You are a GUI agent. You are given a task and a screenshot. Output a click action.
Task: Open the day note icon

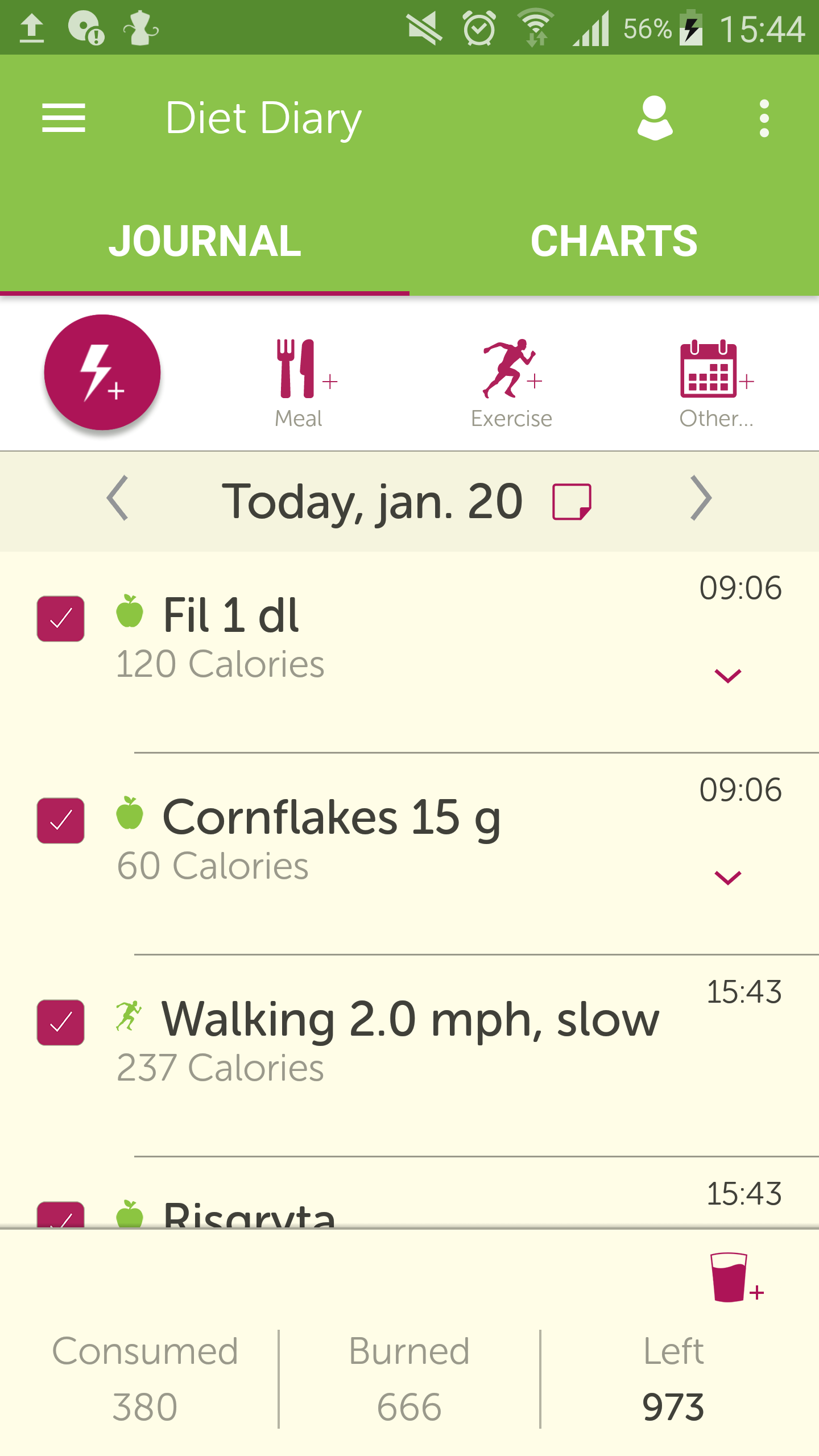tap(572, 501)
